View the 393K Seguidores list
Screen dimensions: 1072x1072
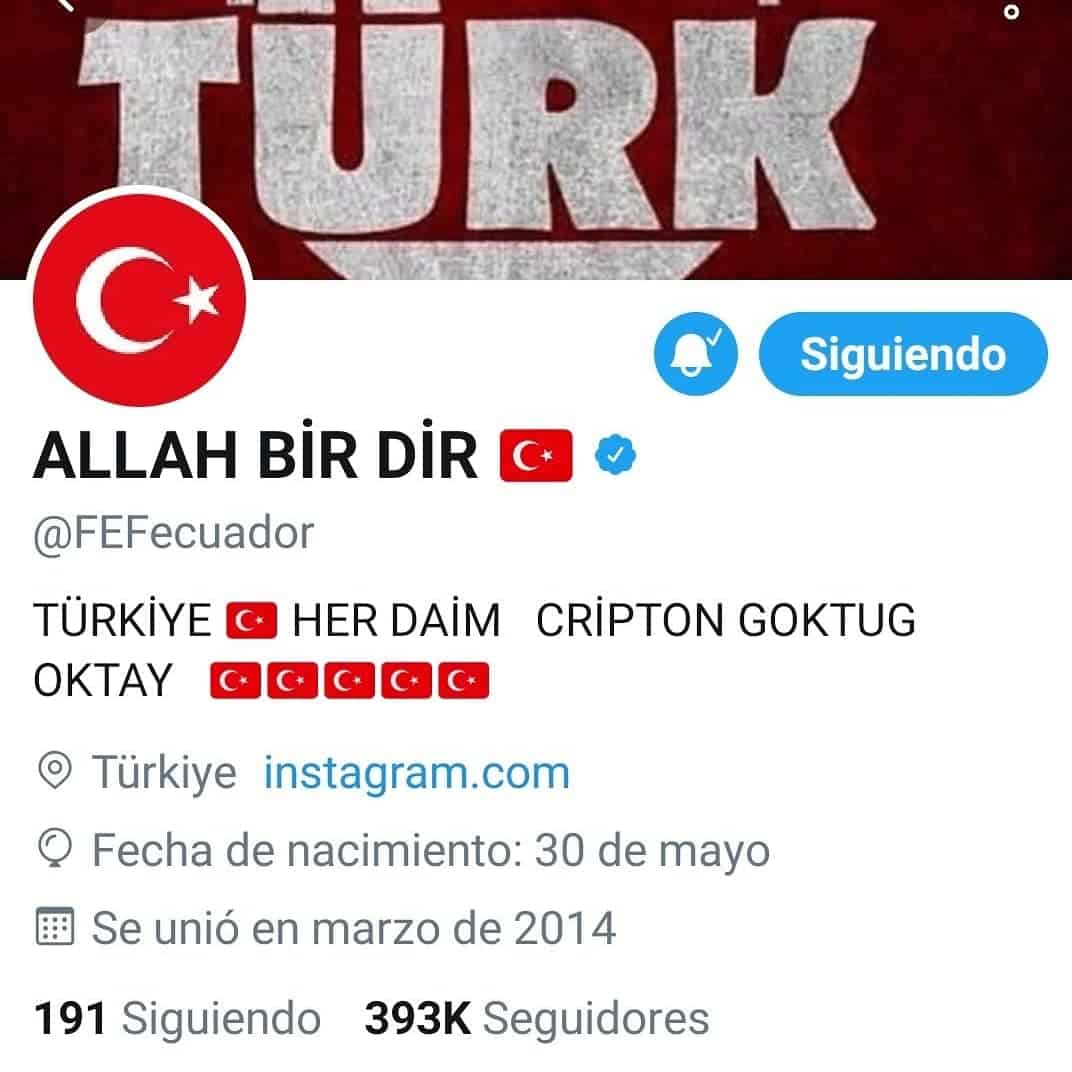536,1019
